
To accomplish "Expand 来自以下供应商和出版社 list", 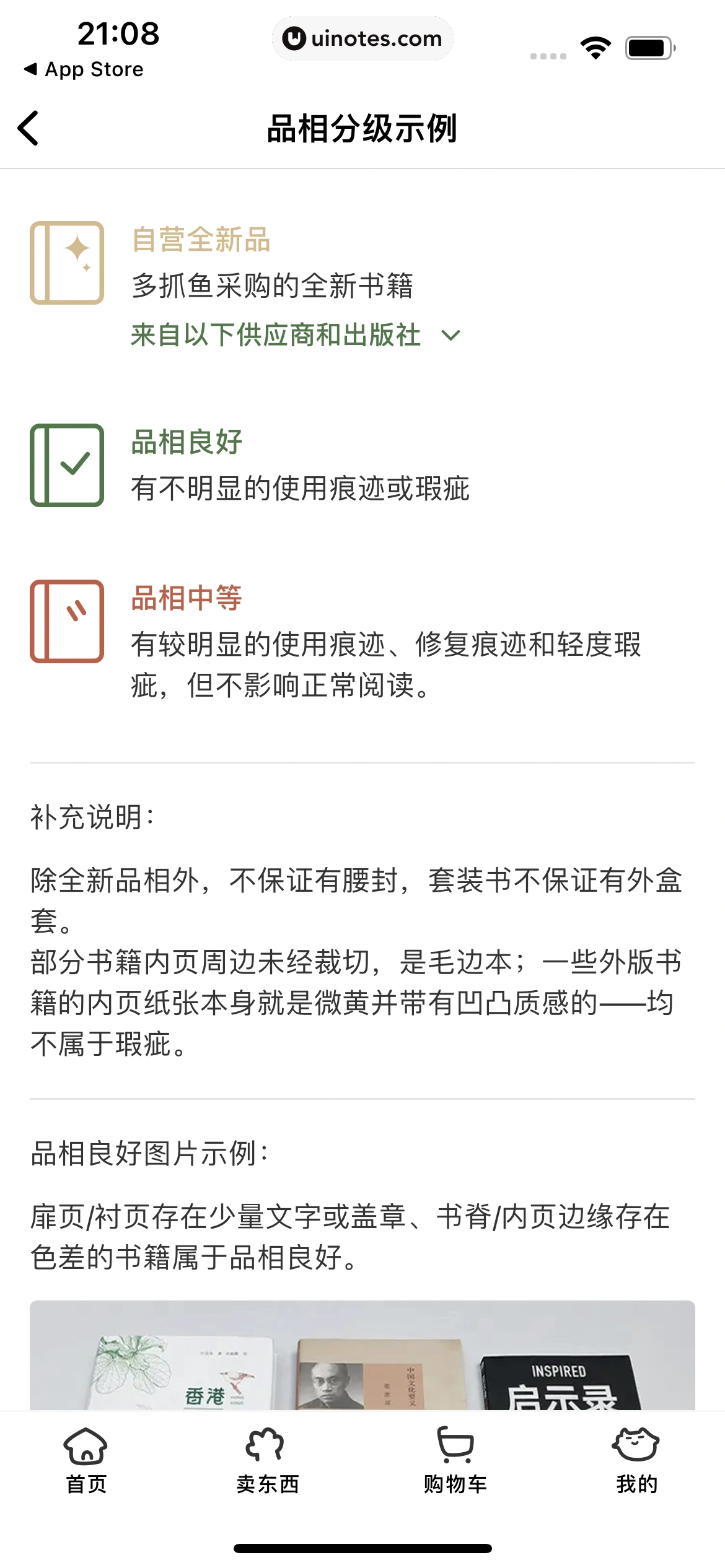I will [x=295, y=336].
